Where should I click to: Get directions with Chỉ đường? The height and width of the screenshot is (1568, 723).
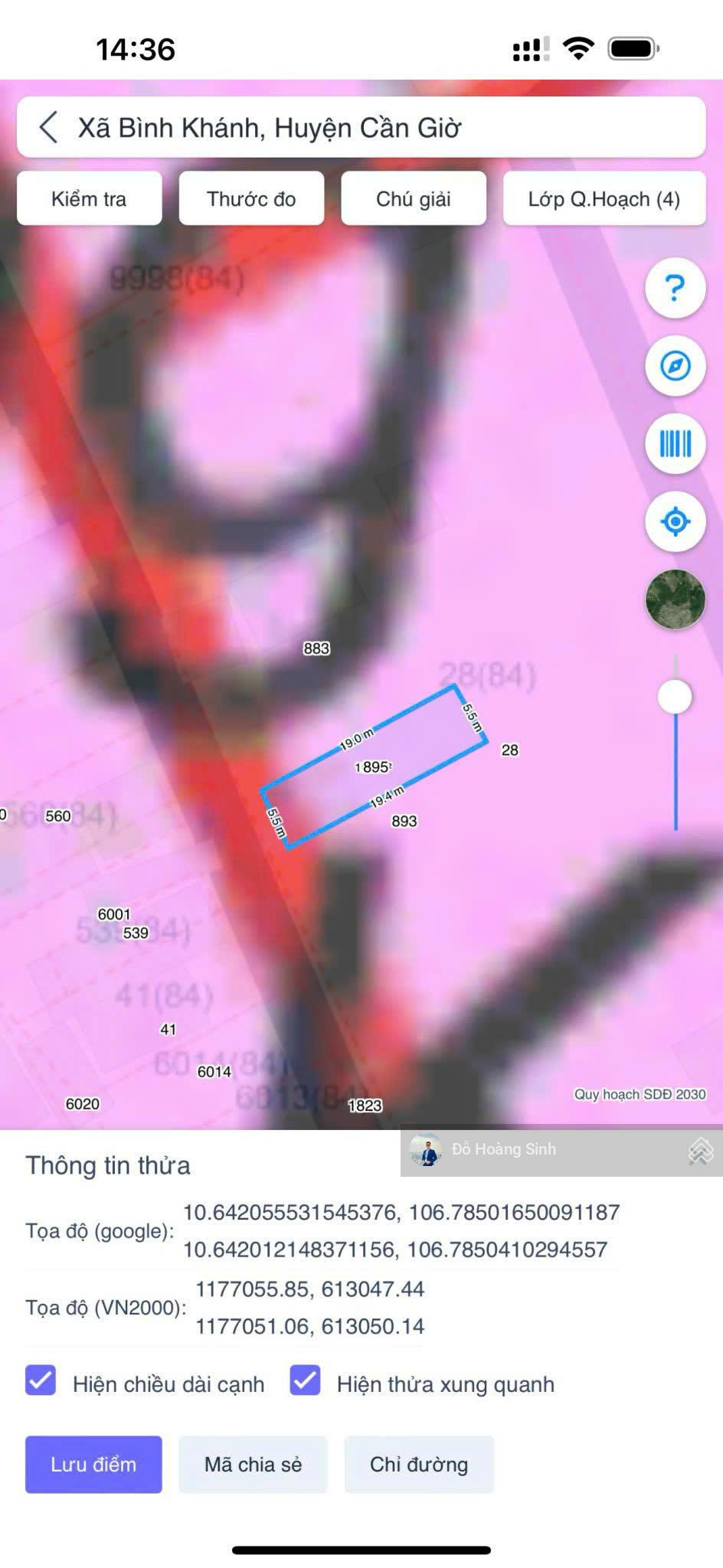tap(419, 1464)
